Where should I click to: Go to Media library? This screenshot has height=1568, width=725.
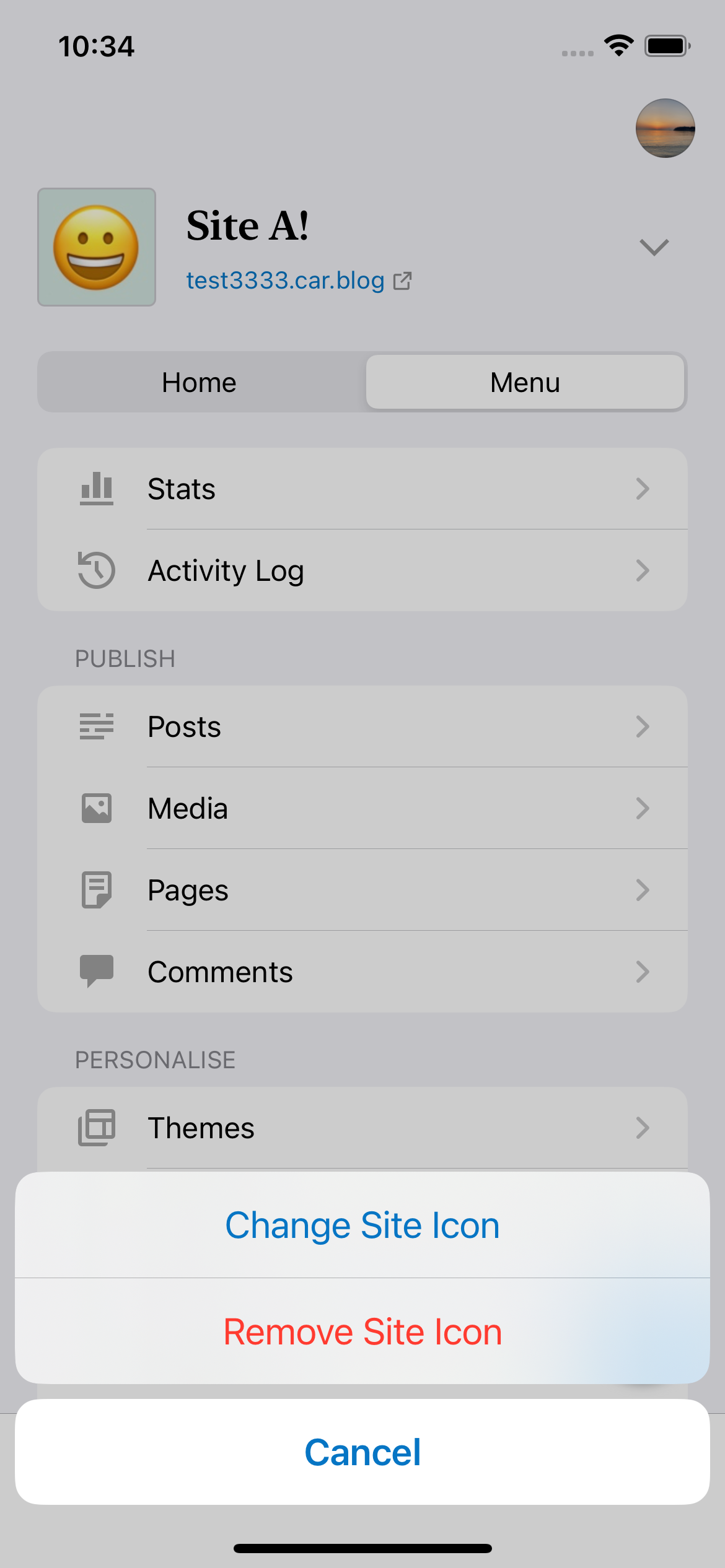pyautogui.click(x=362, y=808)
